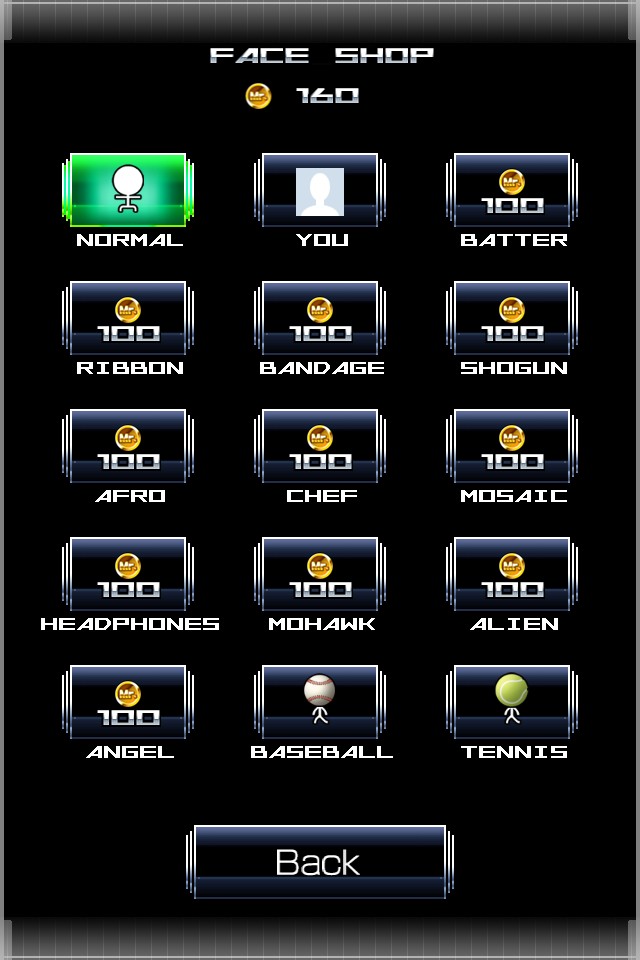
Task: Buy the Batter face for 100
Action: click(x=512, y=190)
